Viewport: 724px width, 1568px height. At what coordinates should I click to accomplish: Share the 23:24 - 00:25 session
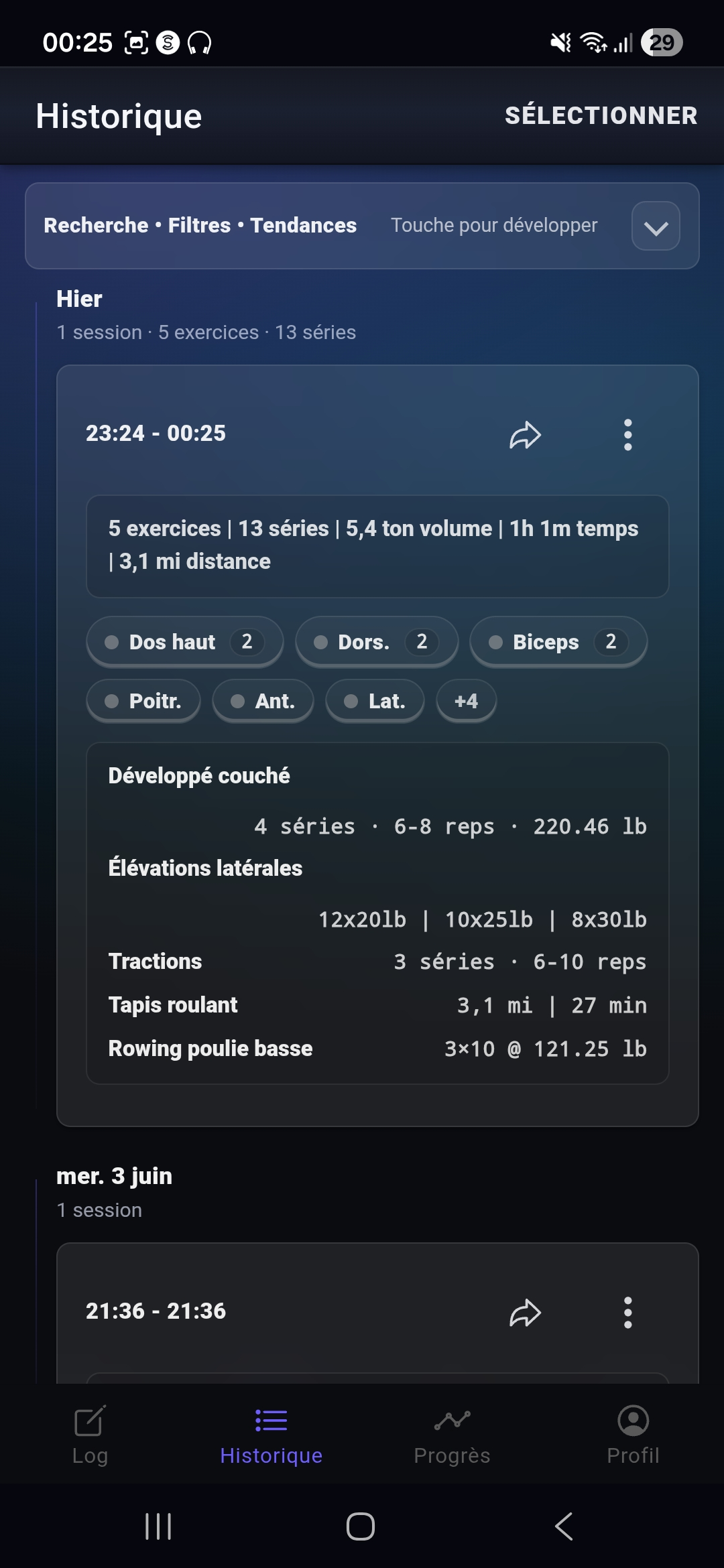[525, 435]
